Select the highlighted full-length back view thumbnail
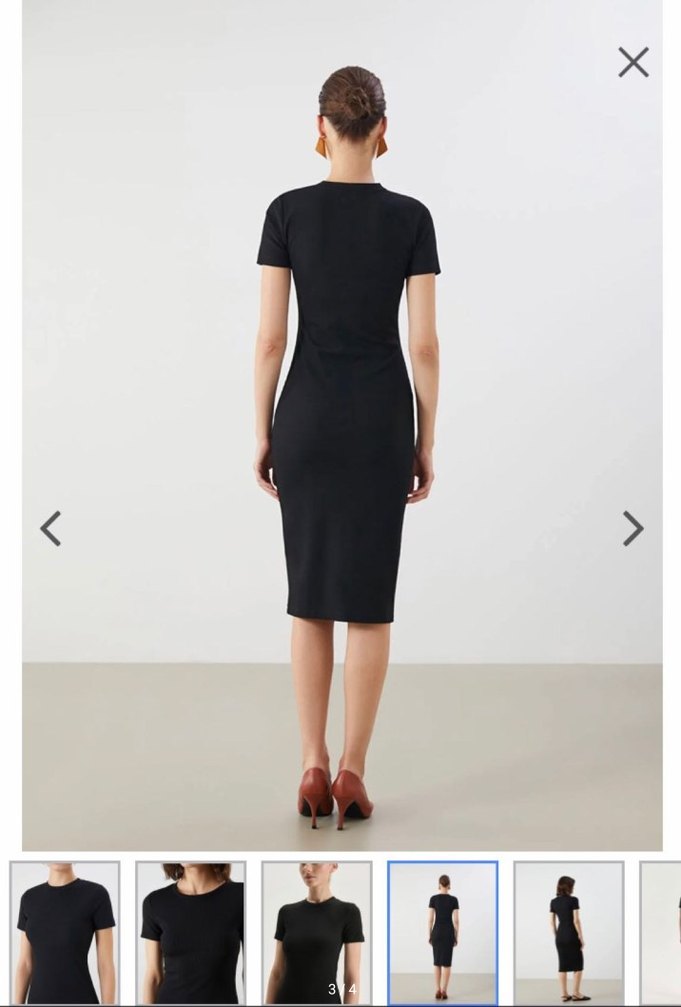The image size is (681, 1007). 443,932
